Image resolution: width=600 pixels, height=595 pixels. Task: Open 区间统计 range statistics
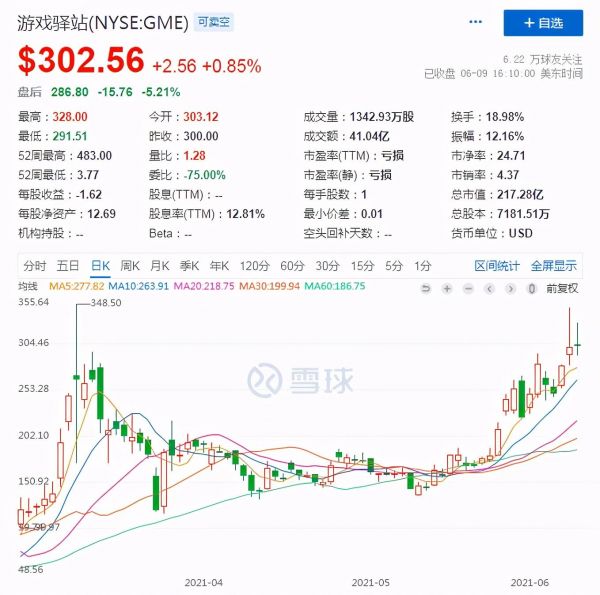click(497, 266)
